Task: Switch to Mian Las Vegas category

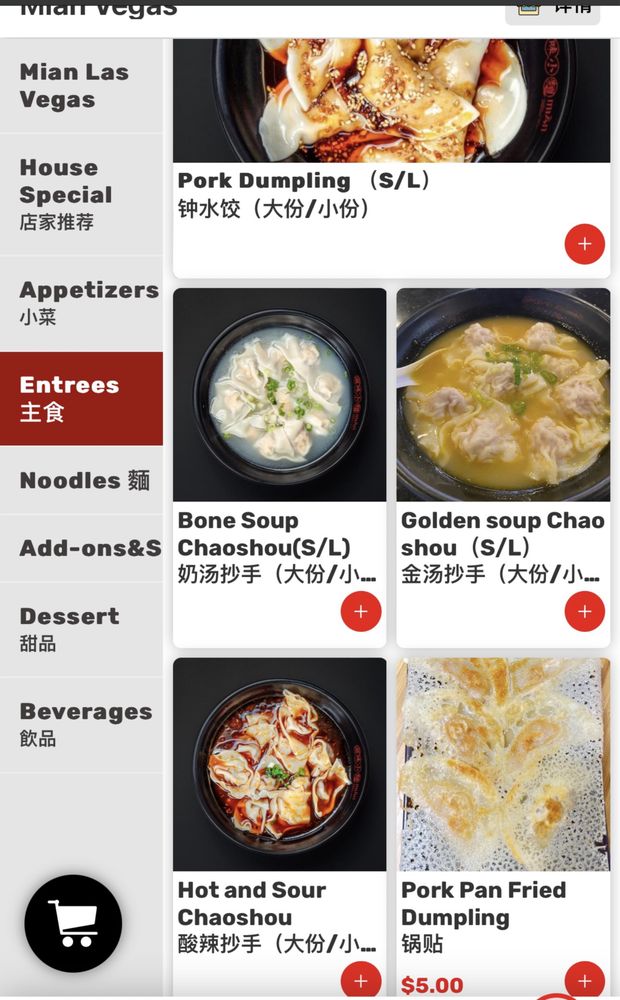Action: point(81,86)
